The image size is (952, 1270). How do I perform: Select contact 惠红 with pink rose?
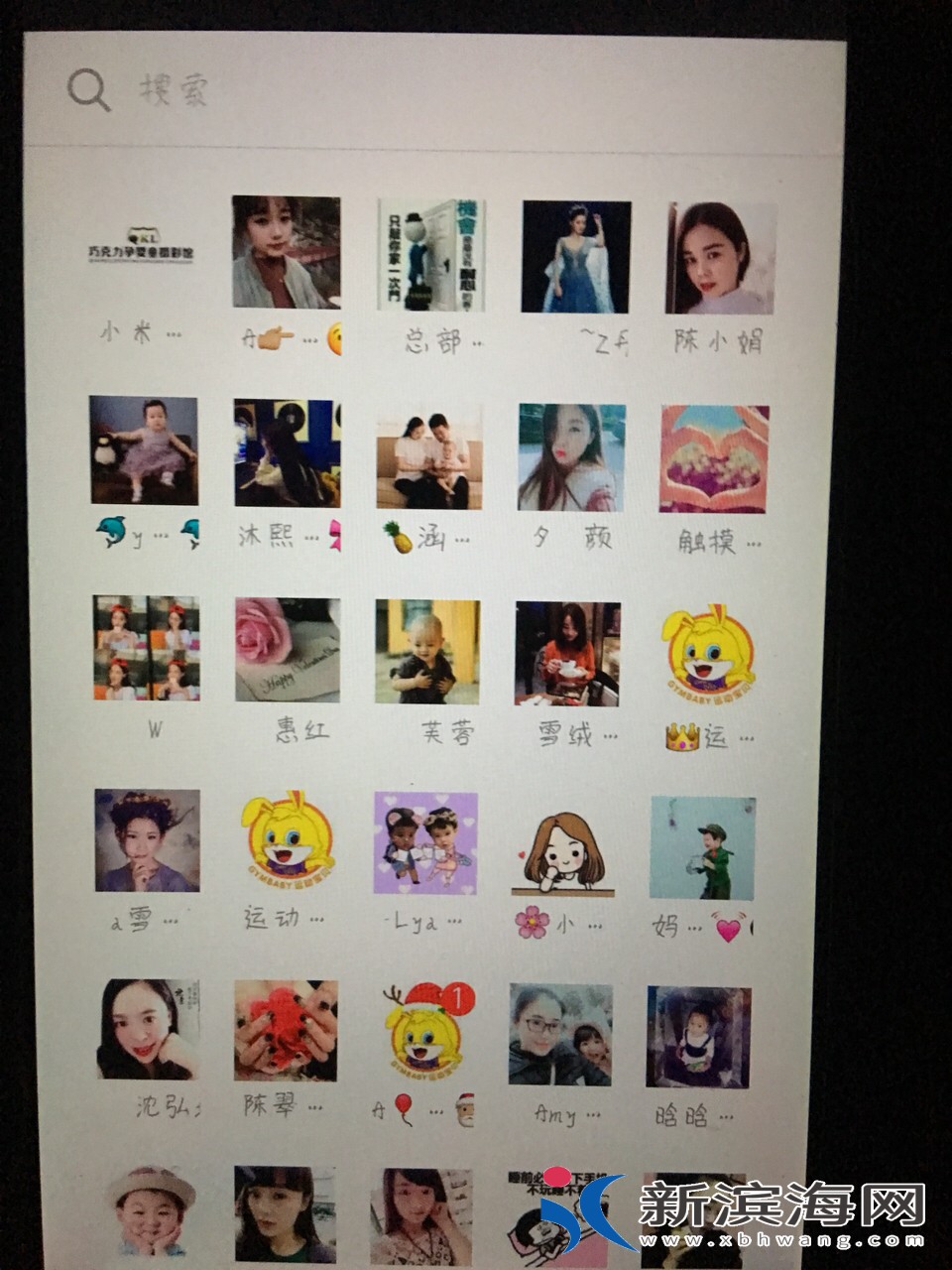coord(287,650)
